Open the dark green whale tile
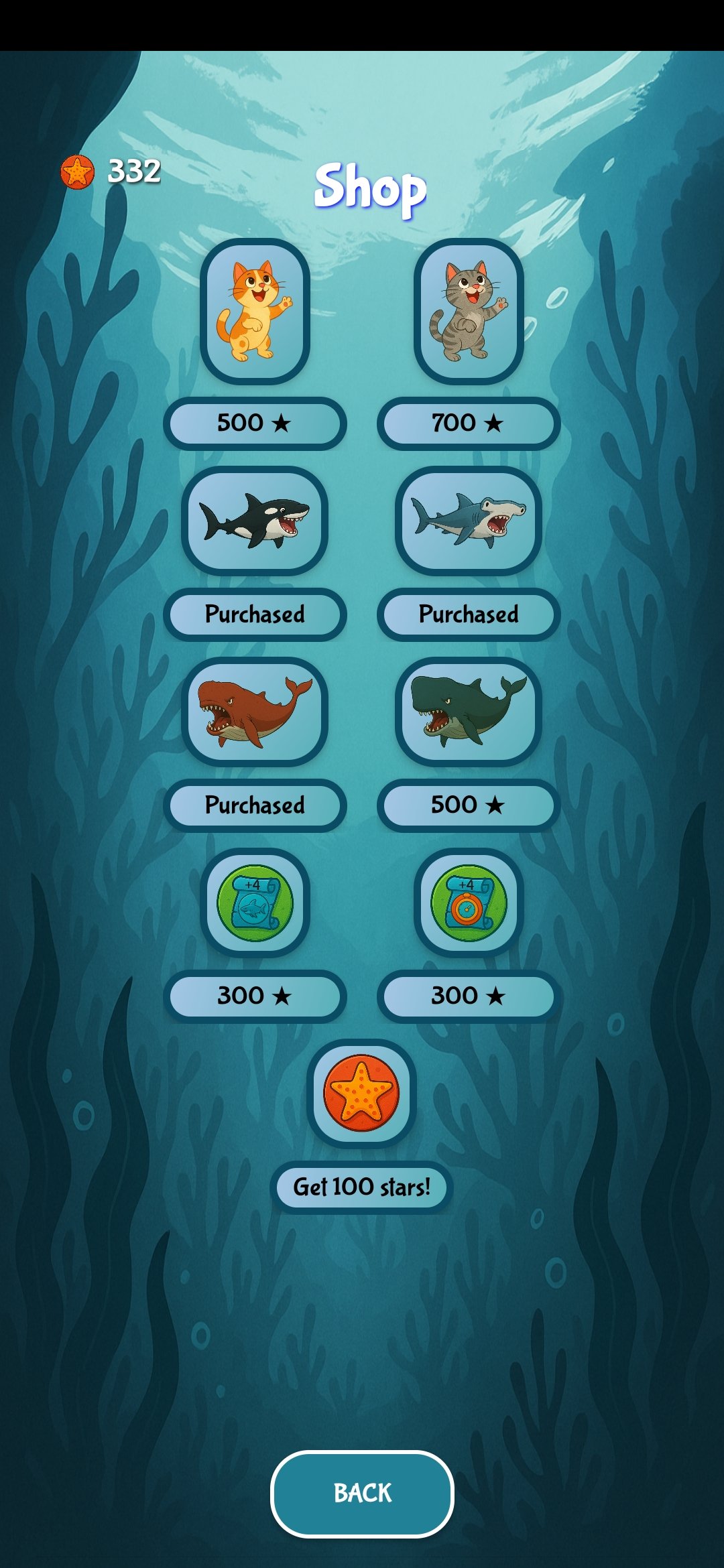Viewport: 724px width, 1568px height. pyautogui.click(x=469, y=712)
